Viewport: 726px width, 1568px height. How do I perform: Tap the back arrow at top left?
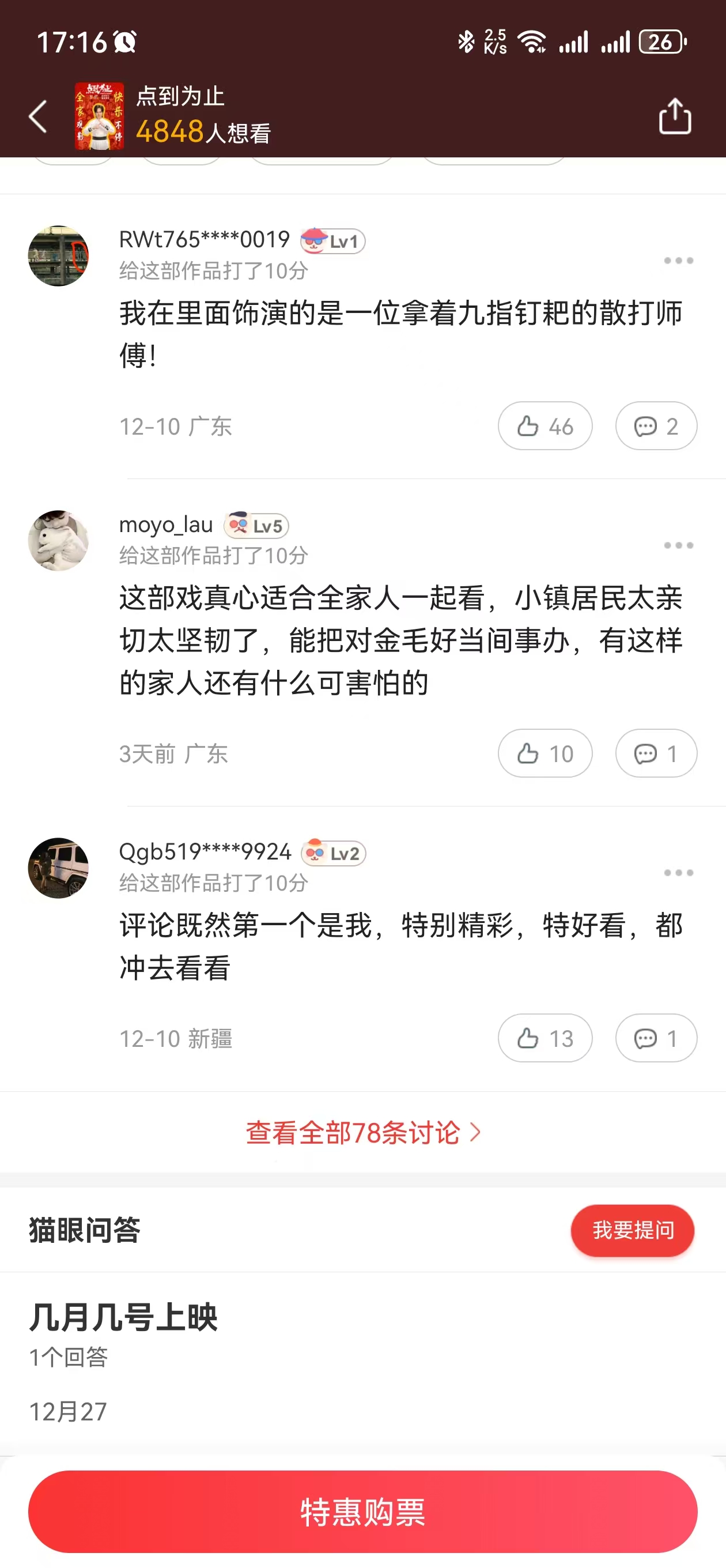tap(37, 116)
